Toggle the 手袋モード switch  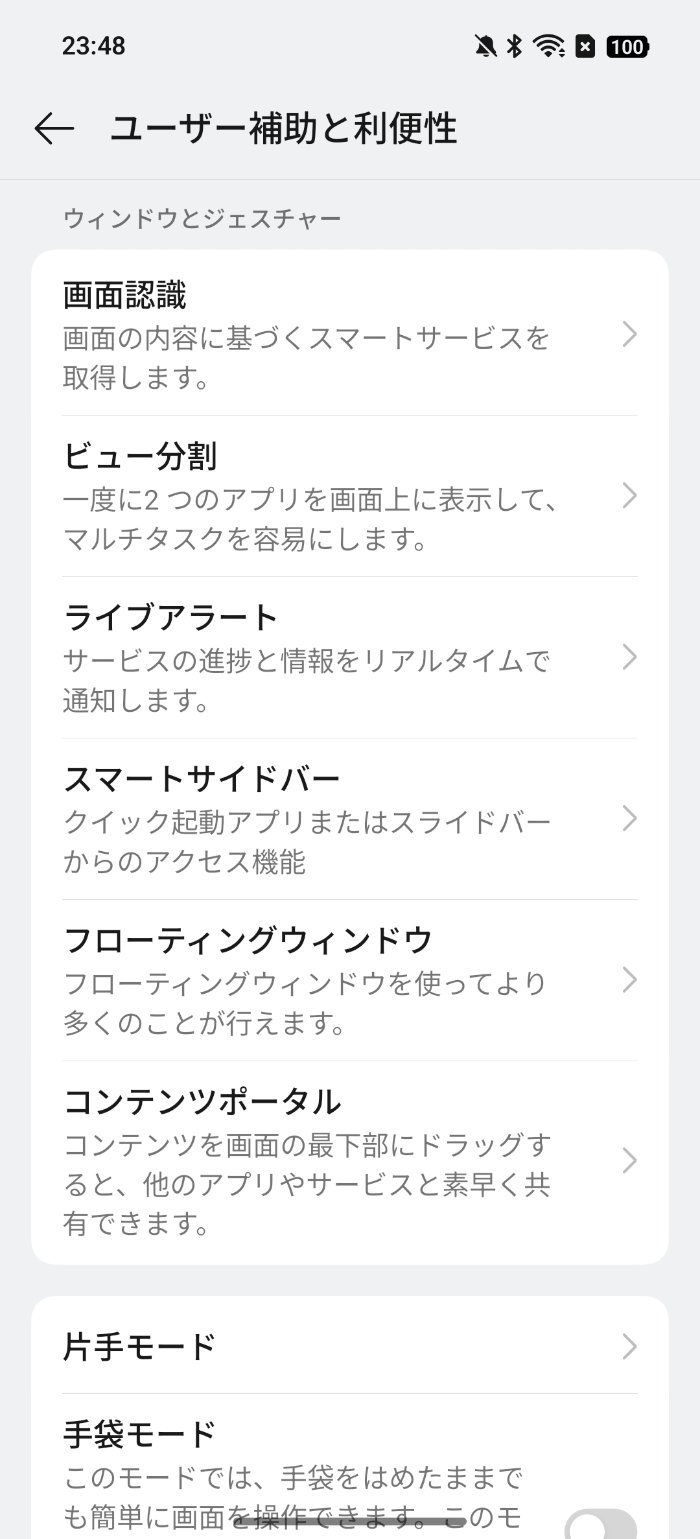pos(600,1526)
